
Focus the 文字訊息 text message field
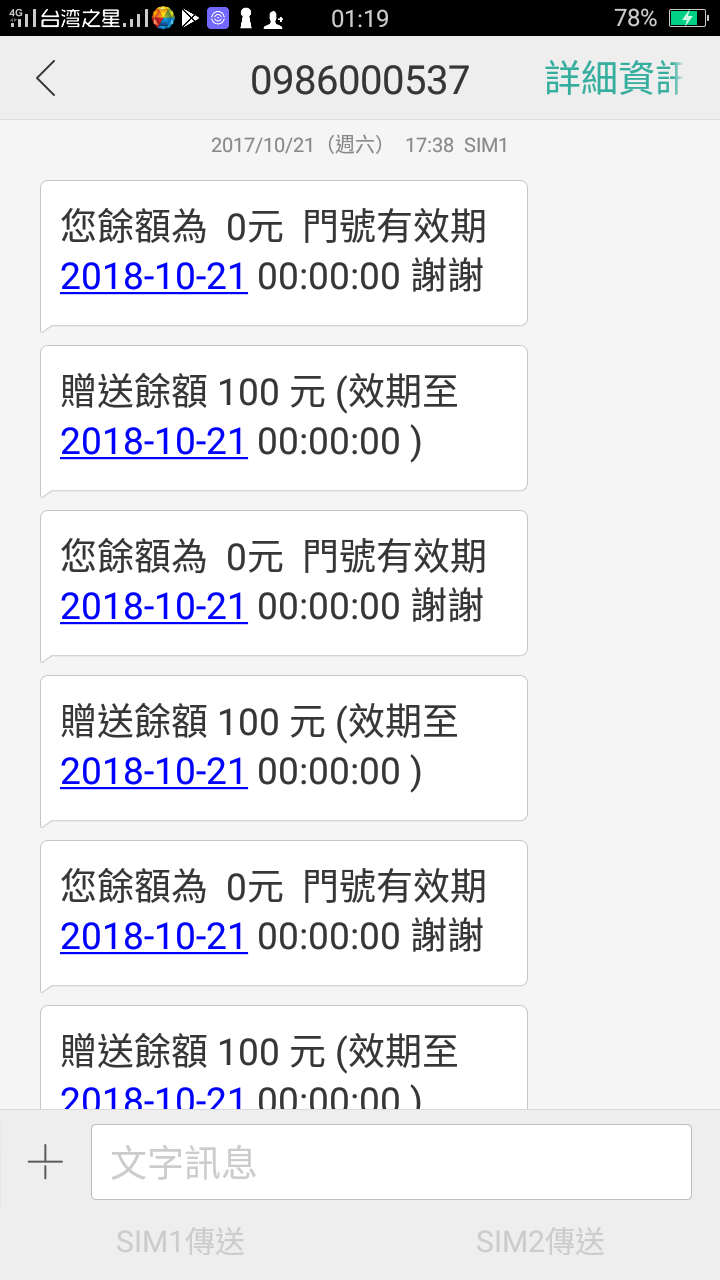pyautogui.click(x=391, y=1162)
